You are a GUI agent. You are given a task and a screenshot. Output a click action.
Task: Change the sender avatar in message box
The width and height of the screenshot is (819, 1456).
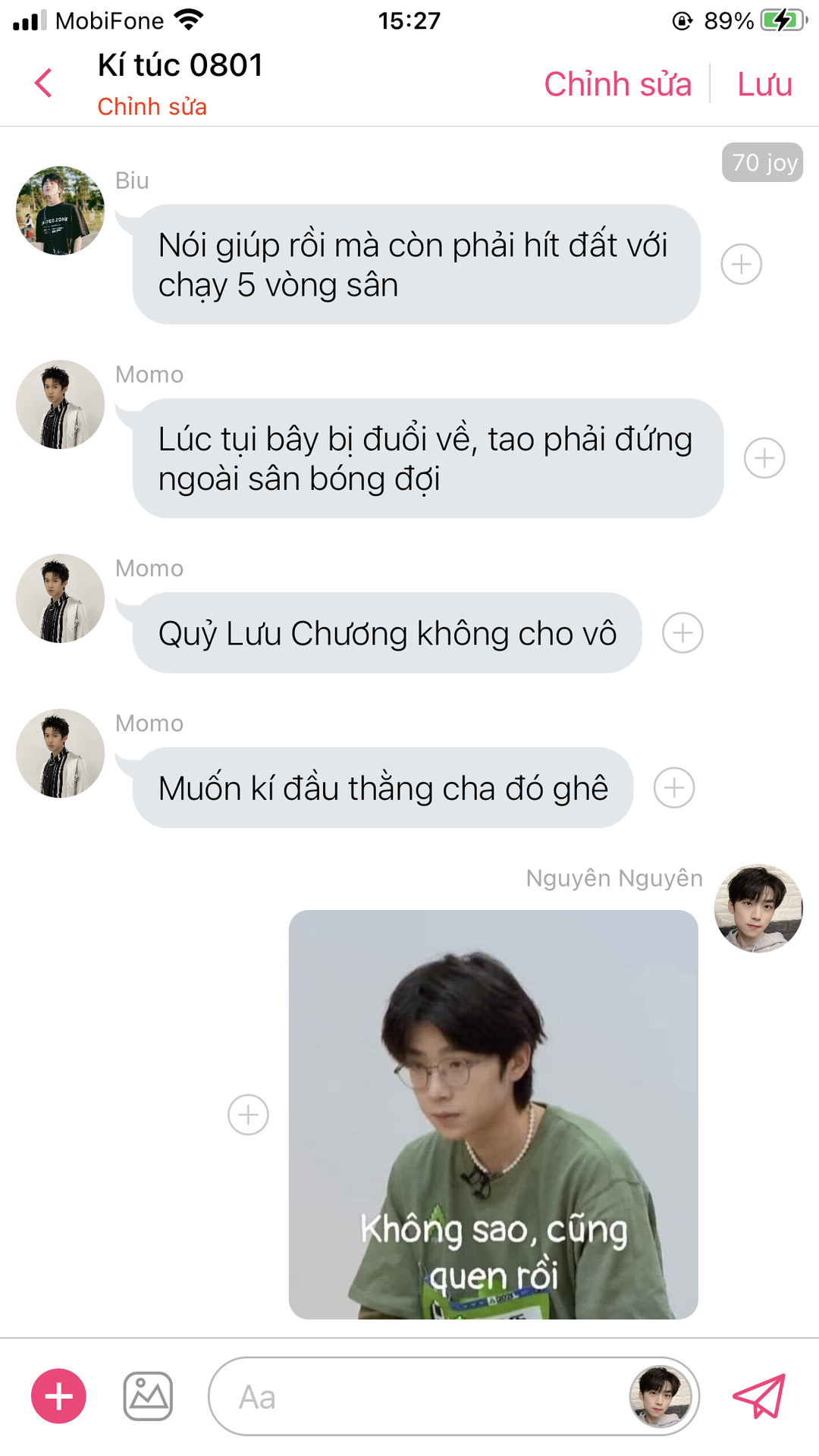661,1397
